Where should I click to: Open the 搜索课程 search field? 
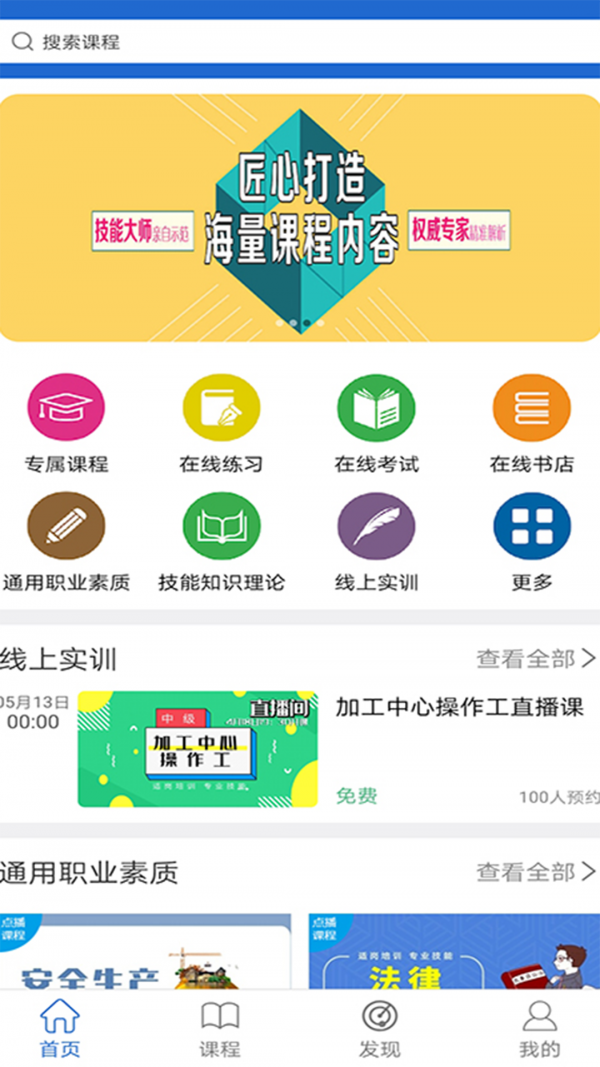click(x=300, y=42)
